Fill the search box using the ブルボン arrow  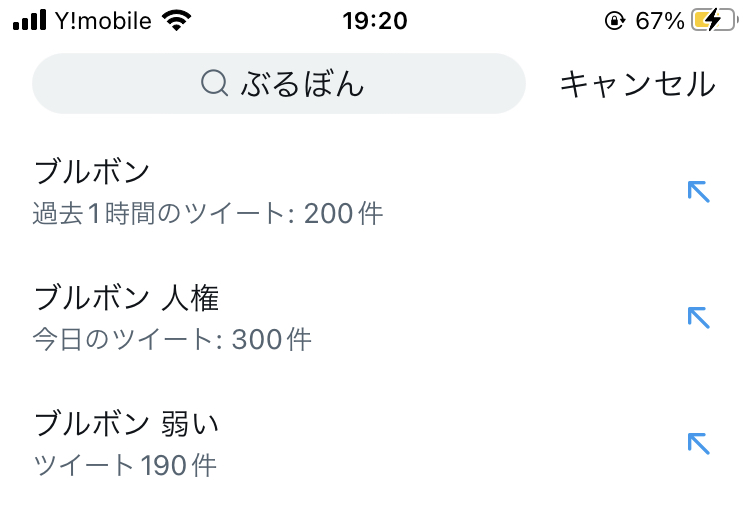click(x=698, y=192)
